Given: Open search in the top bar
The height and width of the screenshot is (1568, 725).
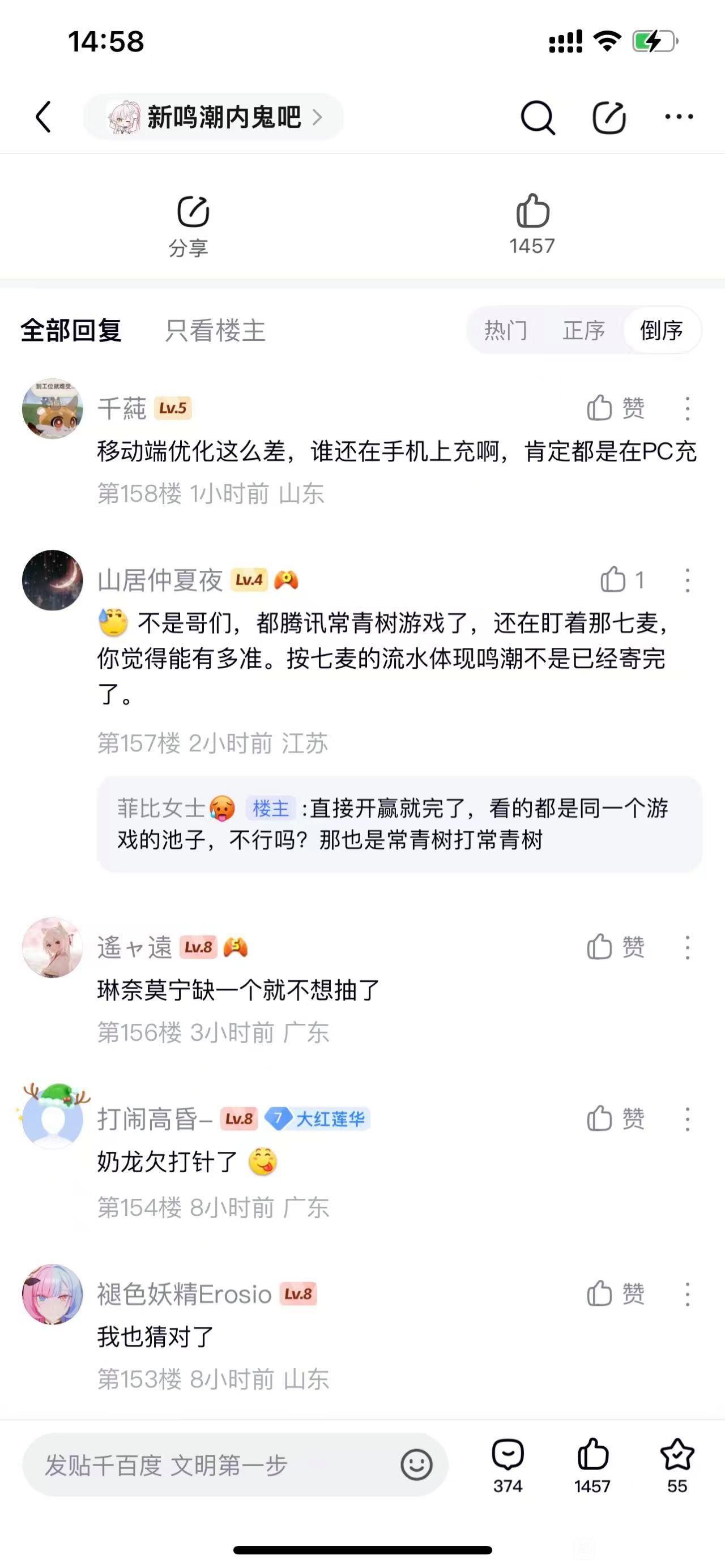Looking at the screenshot, I should click(538, 117).
